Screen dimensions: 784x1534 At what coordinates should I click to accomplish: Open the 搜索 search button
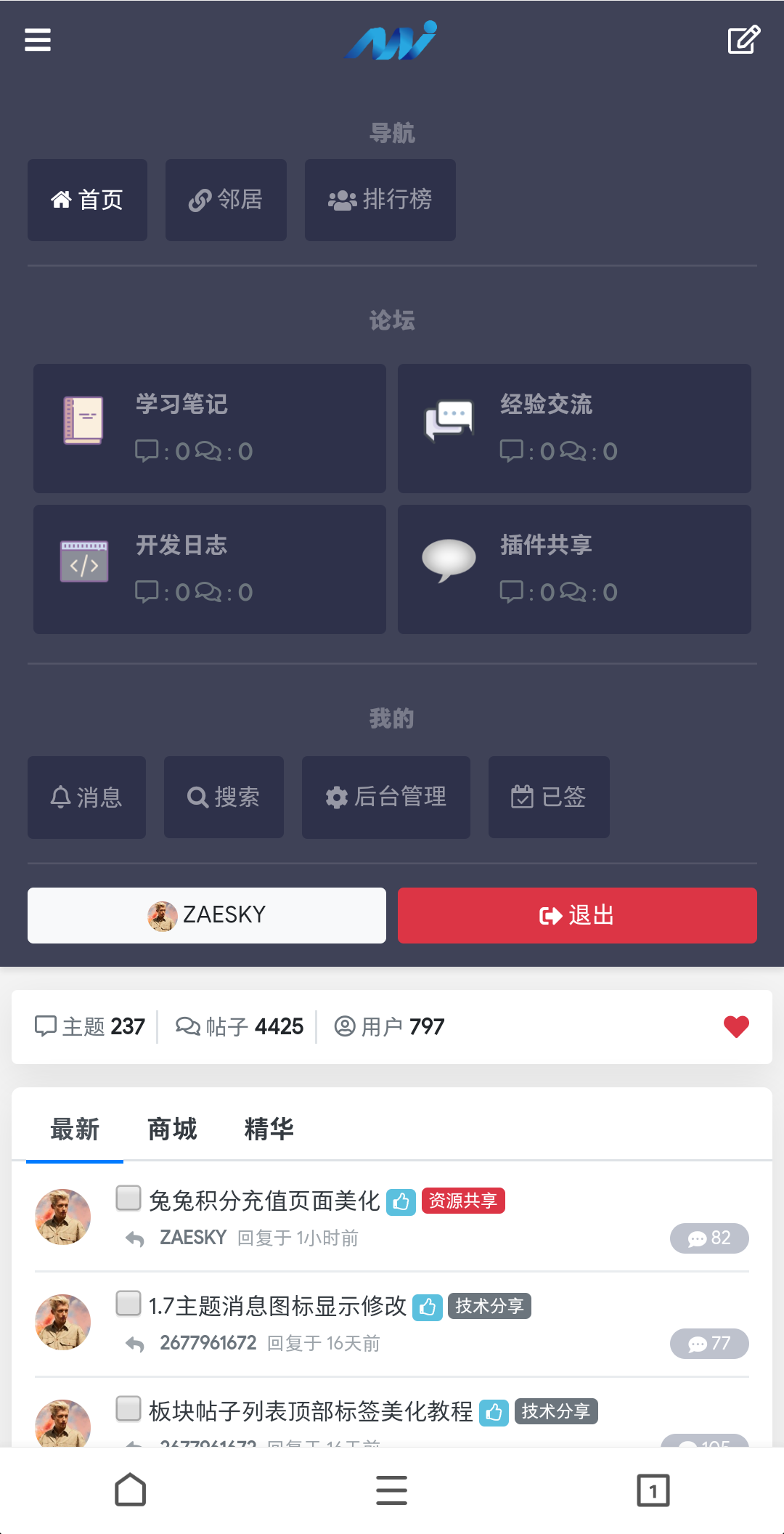224,797
